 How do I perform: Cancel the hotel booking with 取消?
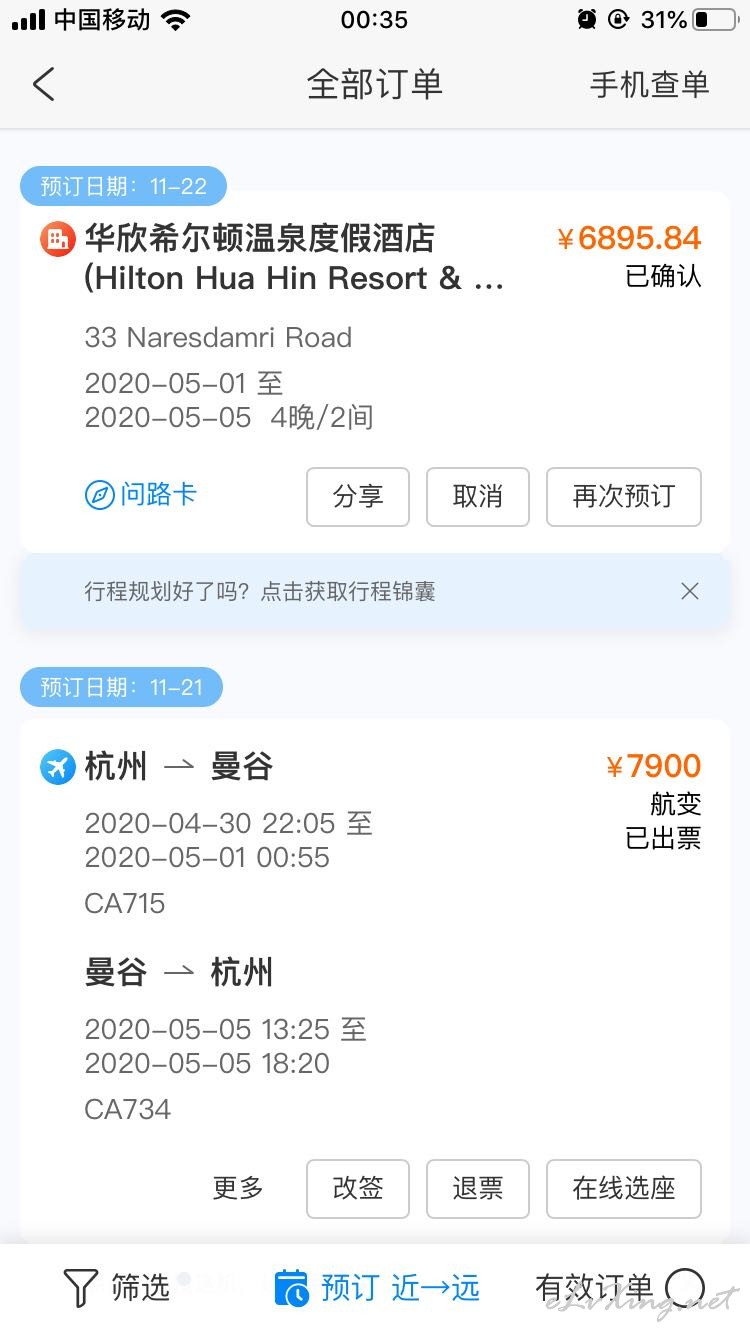pos(478,497)
